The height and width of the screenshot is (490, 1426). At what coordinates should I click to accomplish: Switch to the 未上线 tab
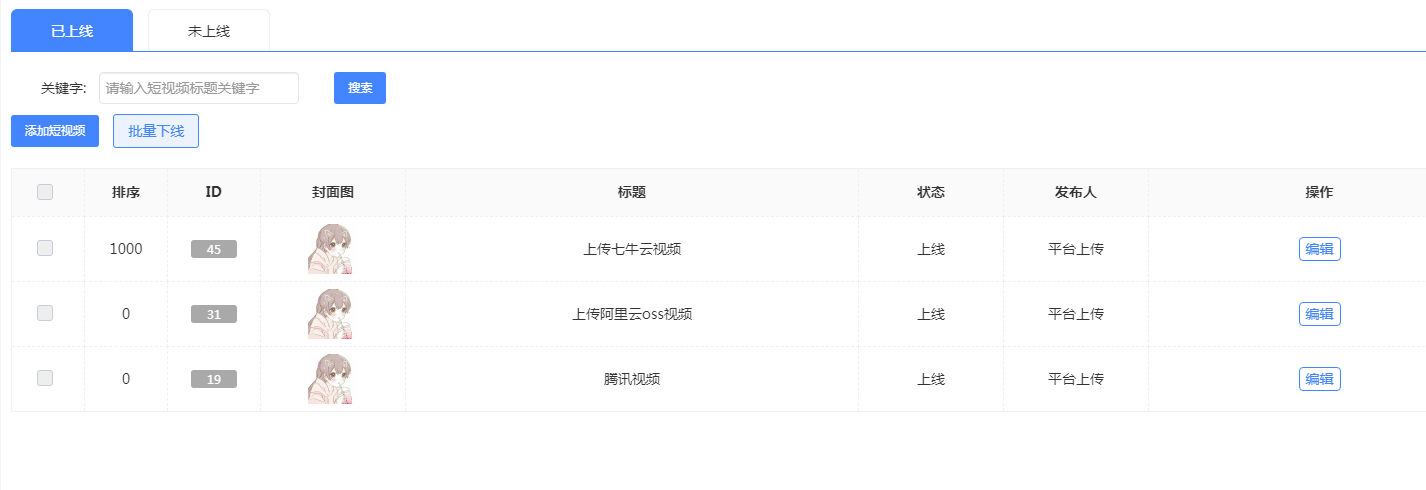click(209, 31)
